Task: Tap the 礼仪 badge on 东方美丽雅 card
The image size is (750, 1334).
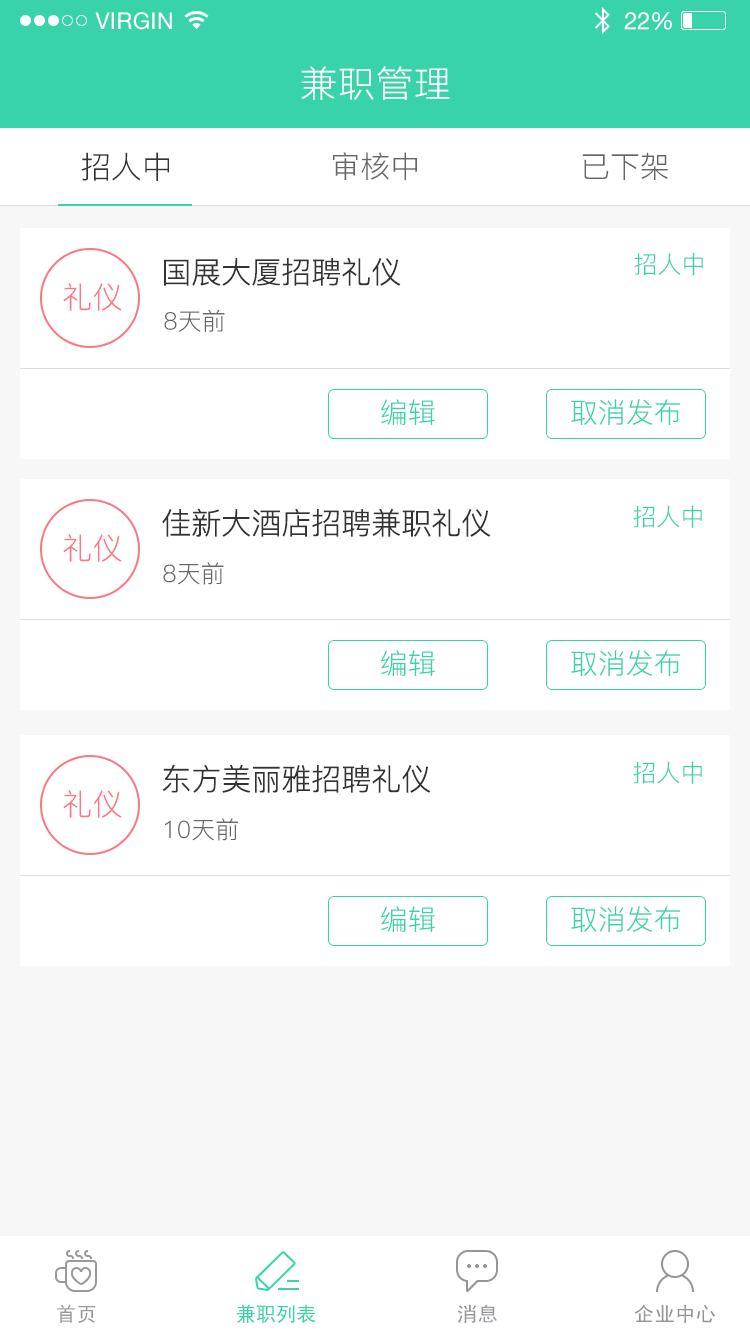Action: pyautogui.click(x=90, y=805)
